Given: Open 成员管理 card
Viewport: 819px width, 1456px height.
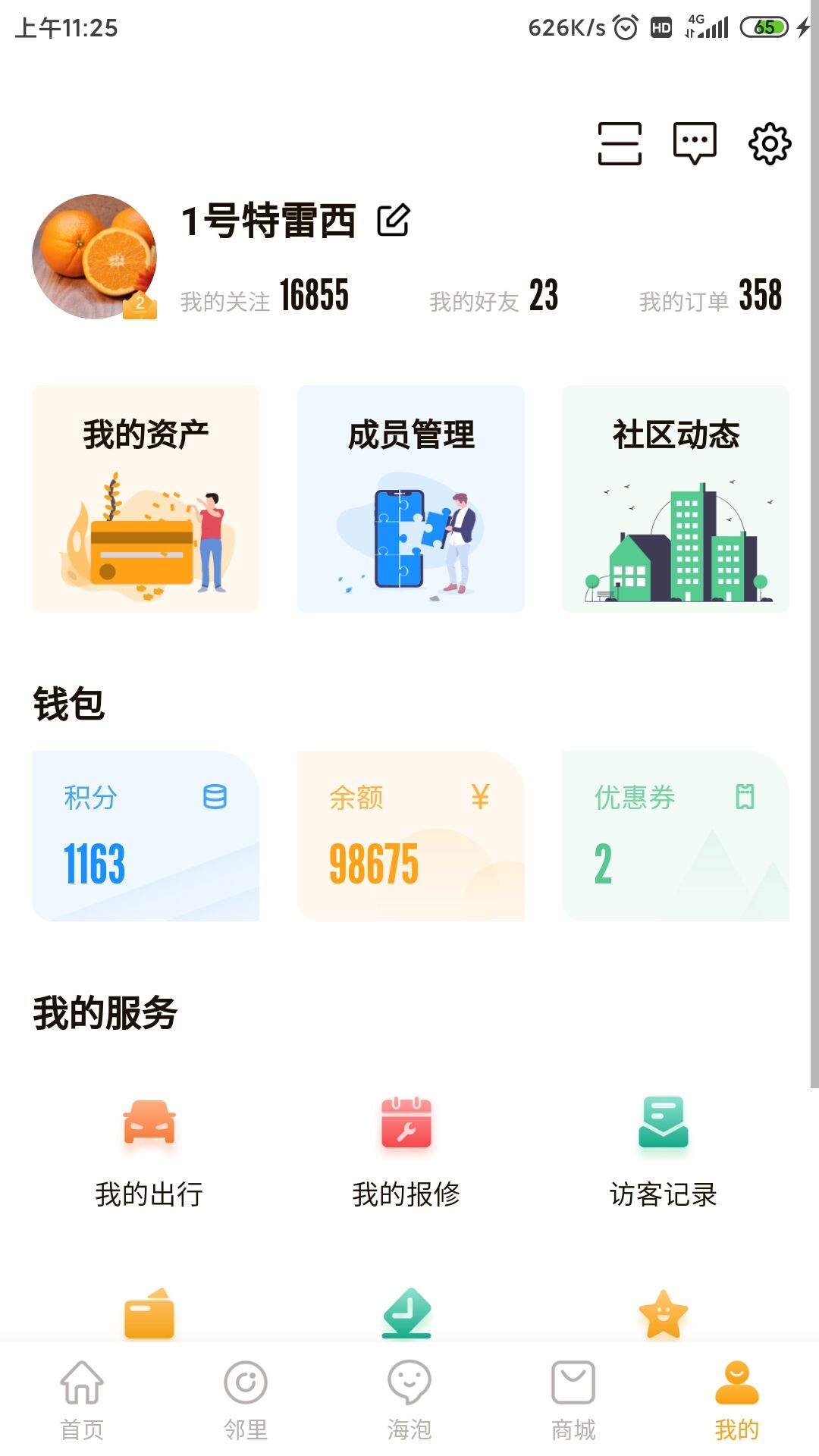Looking at the screenshot, I should pos(409,497).
